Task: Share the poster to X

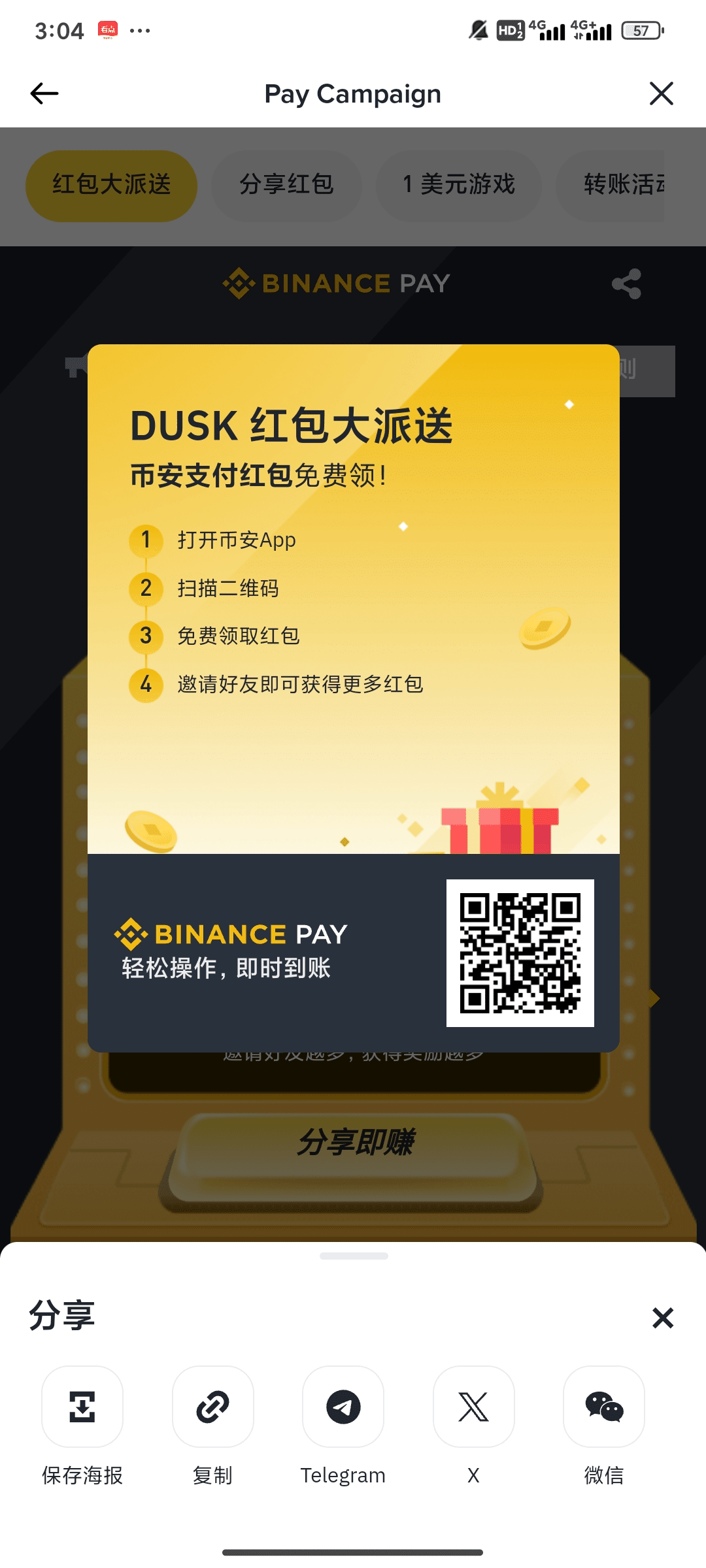Action: click(473, 1407)
